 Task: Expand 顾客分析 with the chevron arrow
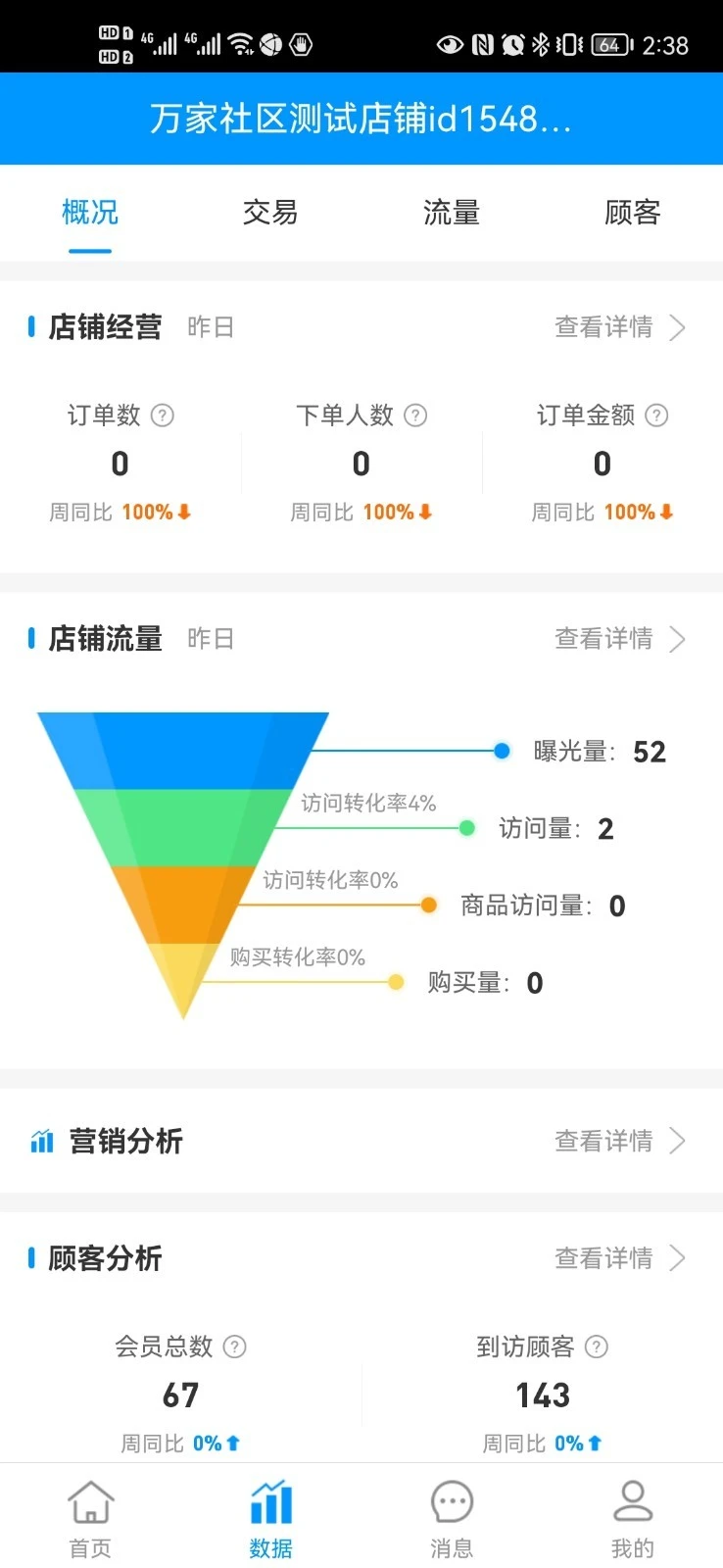click(x=677, y=1258)
